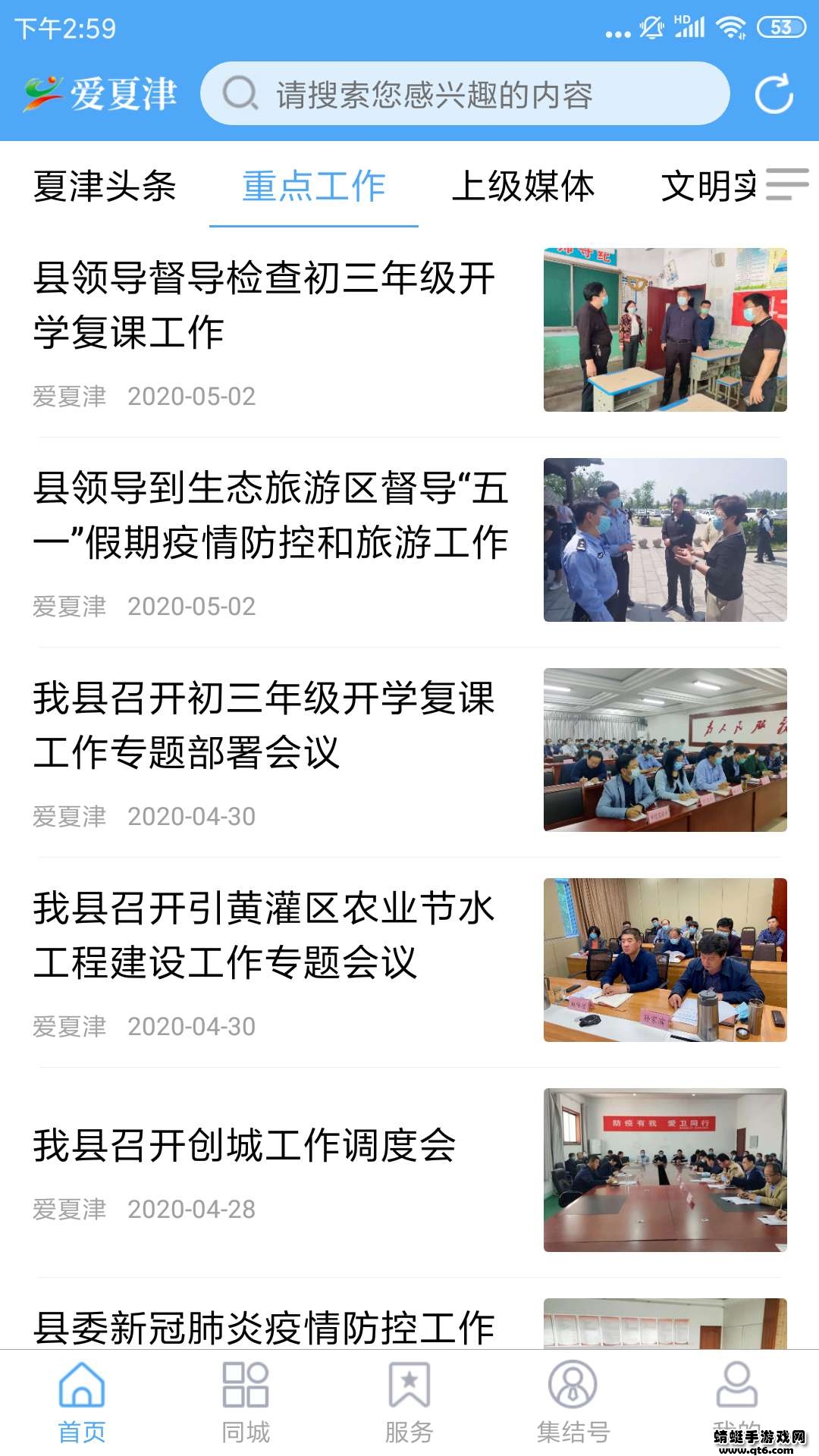Click the magnifier icon inside the search bar
Viewport: 819px width, 1456px height.
pyautogui.click(x=239, y=94)
